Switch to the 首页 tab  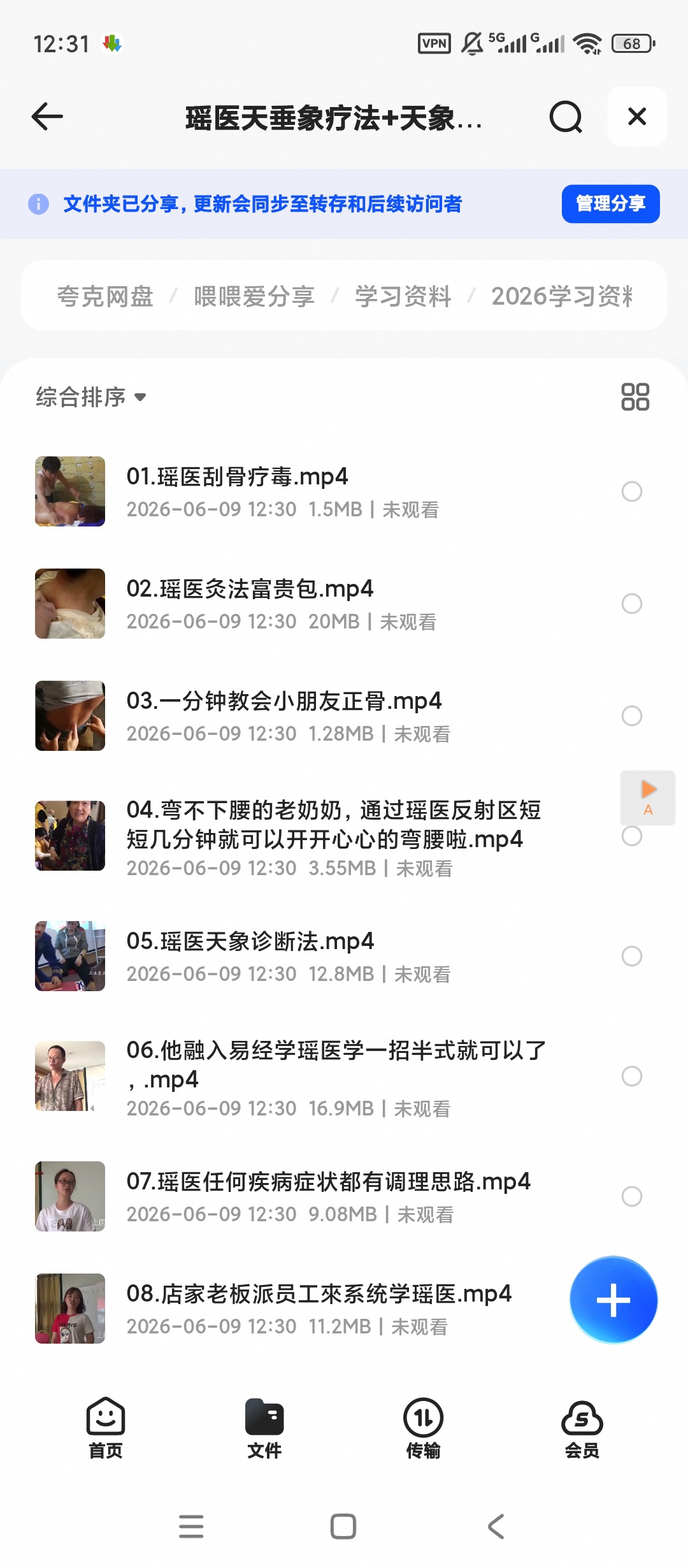[105, 1428]
